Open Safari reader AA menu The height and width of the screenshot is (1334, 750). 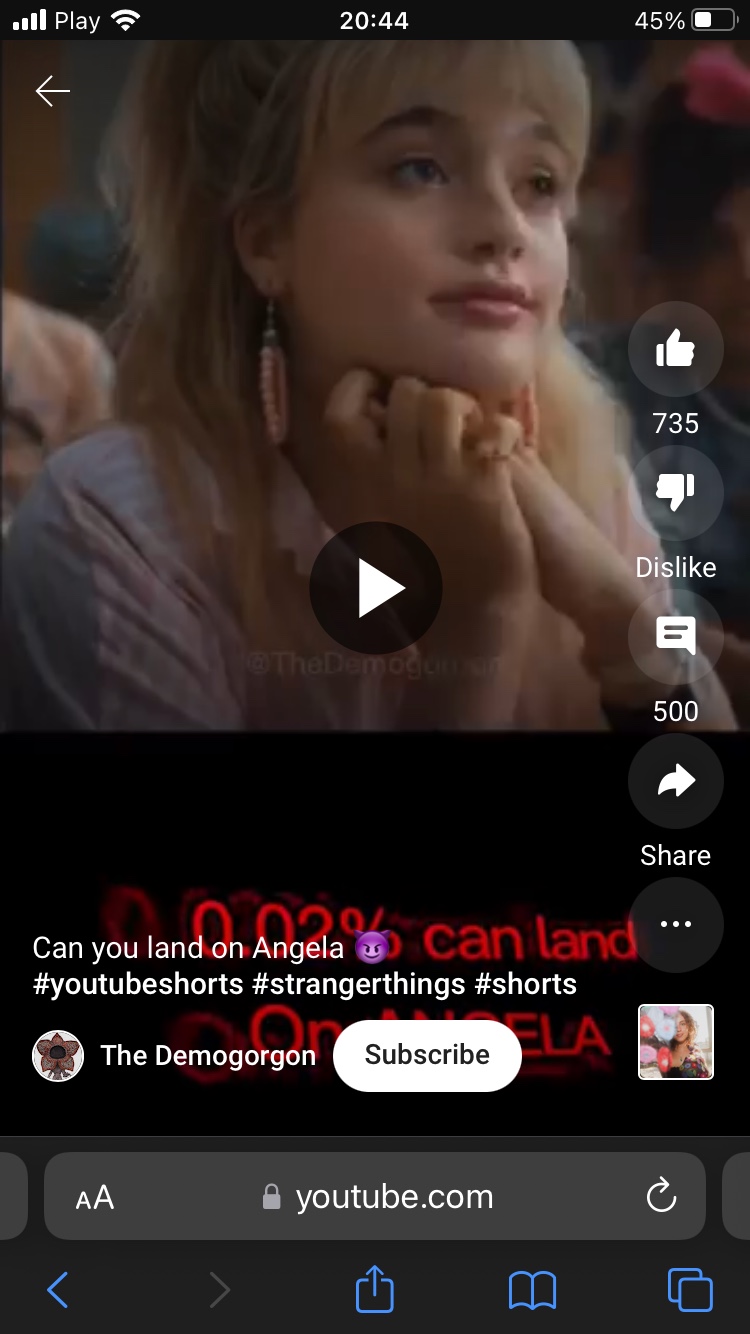95,1197
